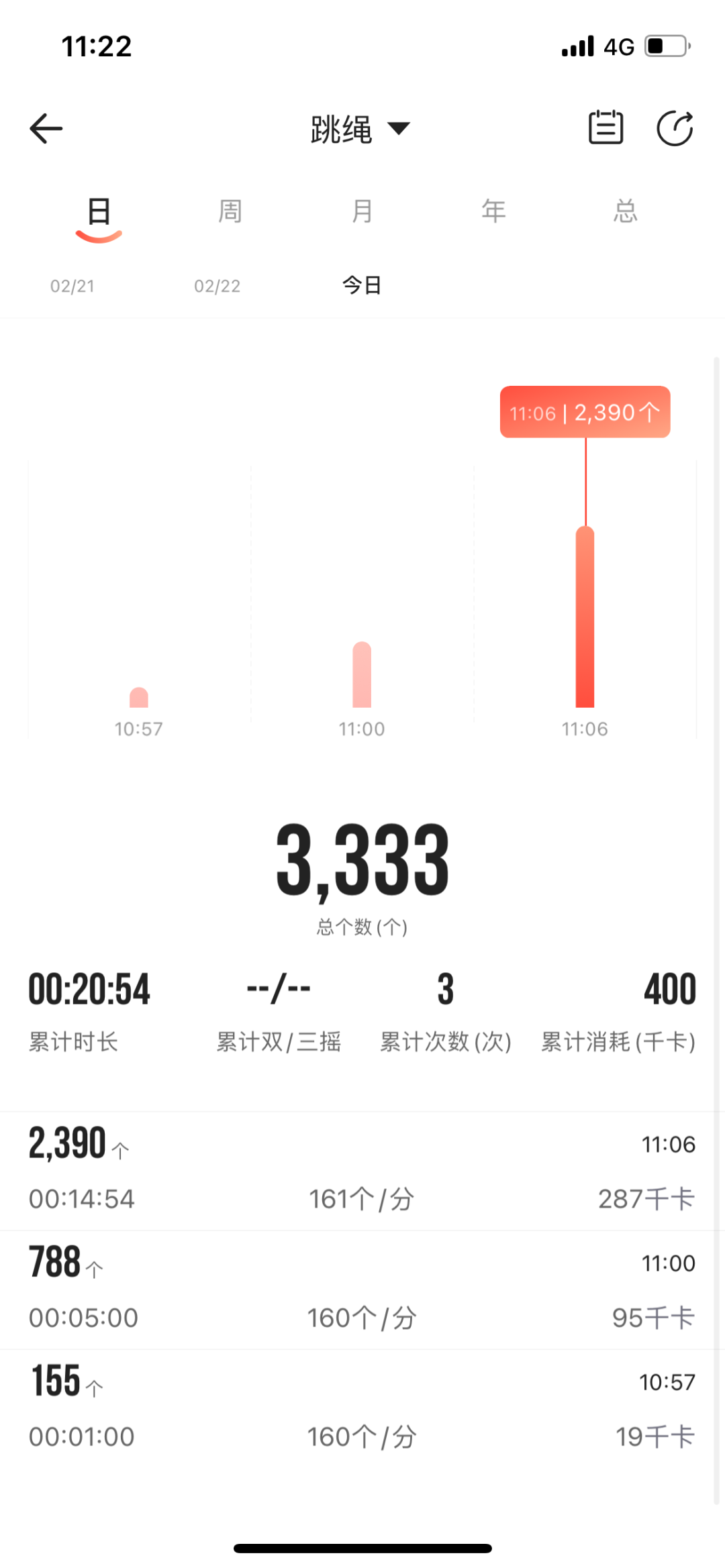Go back using the arrow icon
725x1568 pixels.
tap(46, 128)
